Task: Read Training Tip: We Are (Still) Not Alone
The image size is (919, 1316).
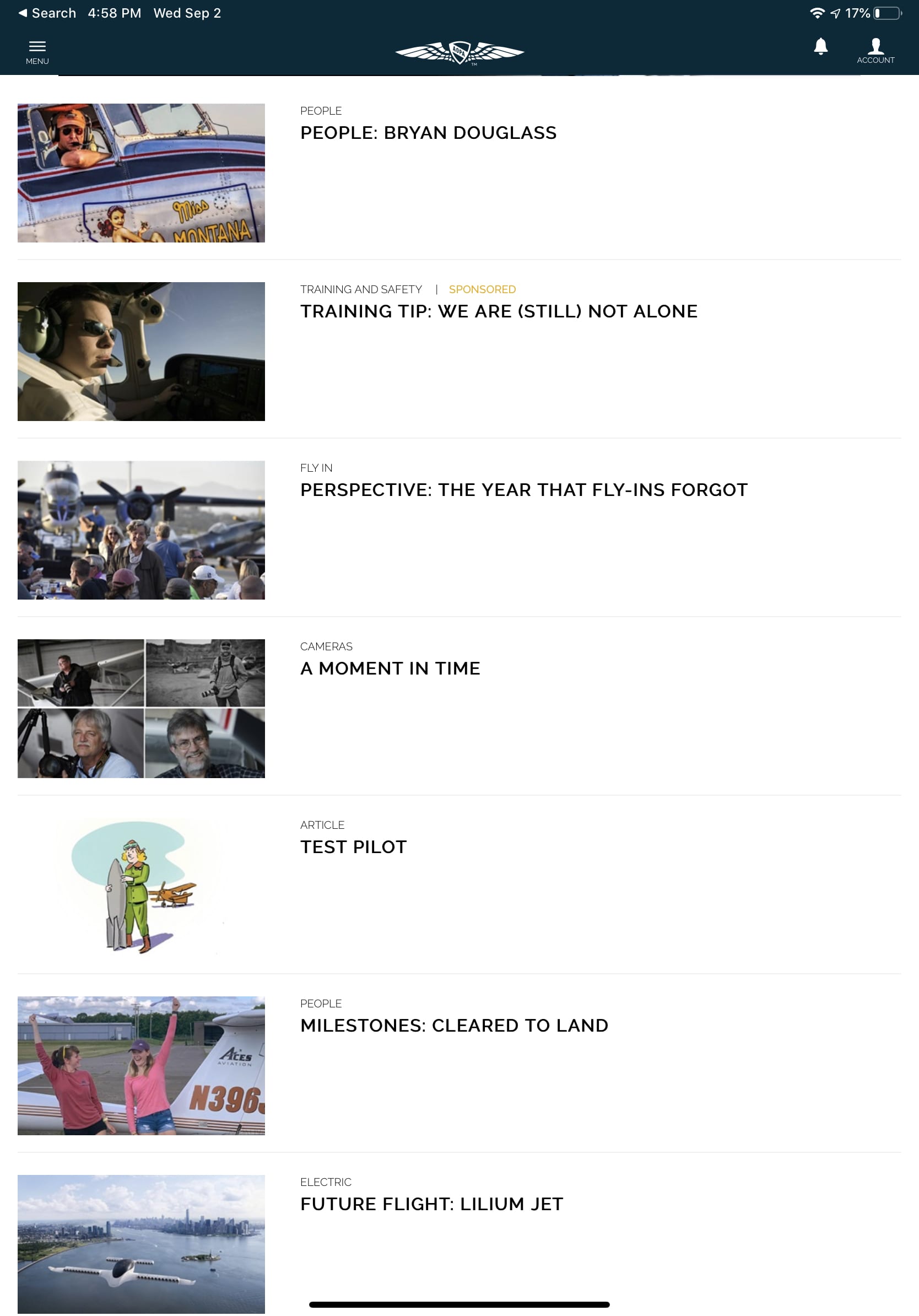Action: tap(499, 311)
